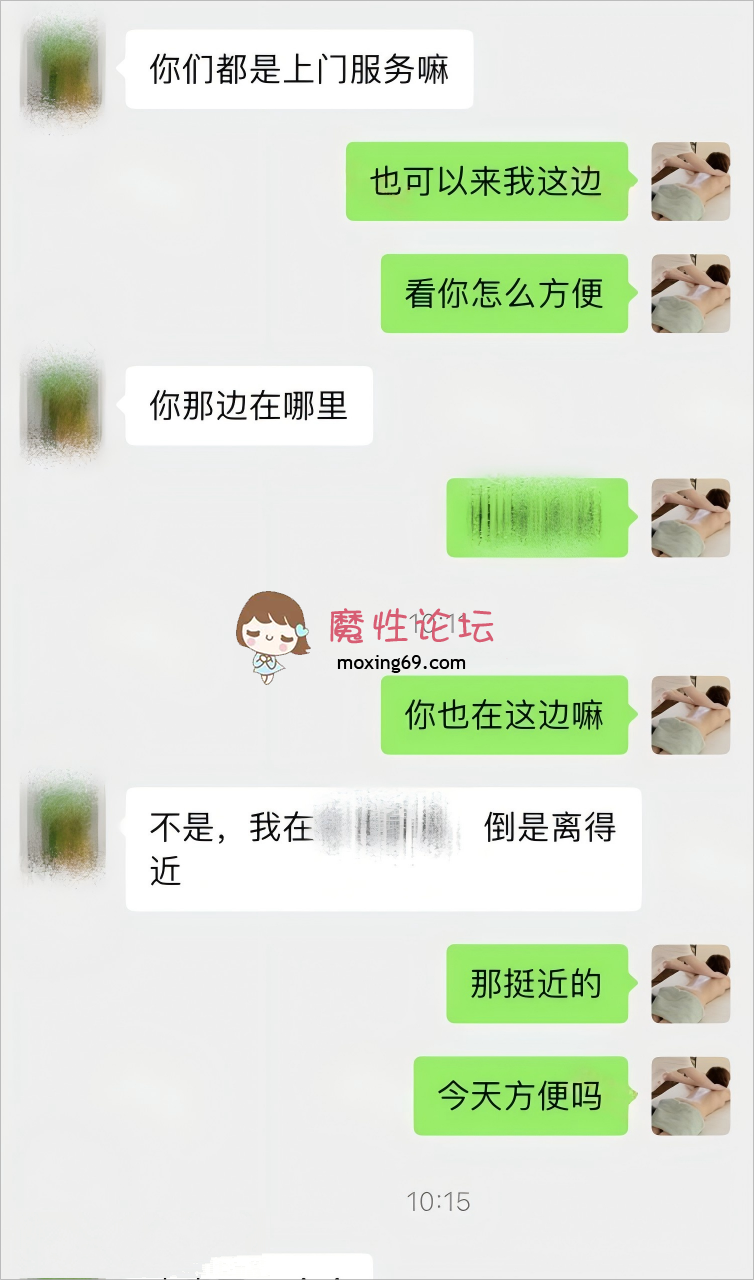The width and height of the screenshot is (754, 1280).
Task: Tap the bubble "你也在这边嘛"
Action: 504,713
